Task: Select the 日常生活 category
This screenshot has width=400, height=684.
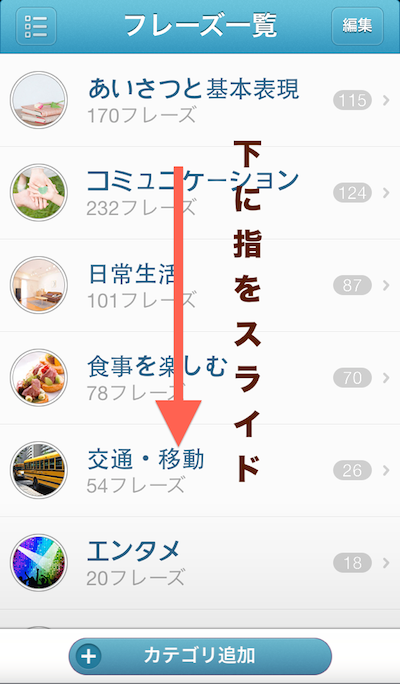Action: (x=200, y=285)
